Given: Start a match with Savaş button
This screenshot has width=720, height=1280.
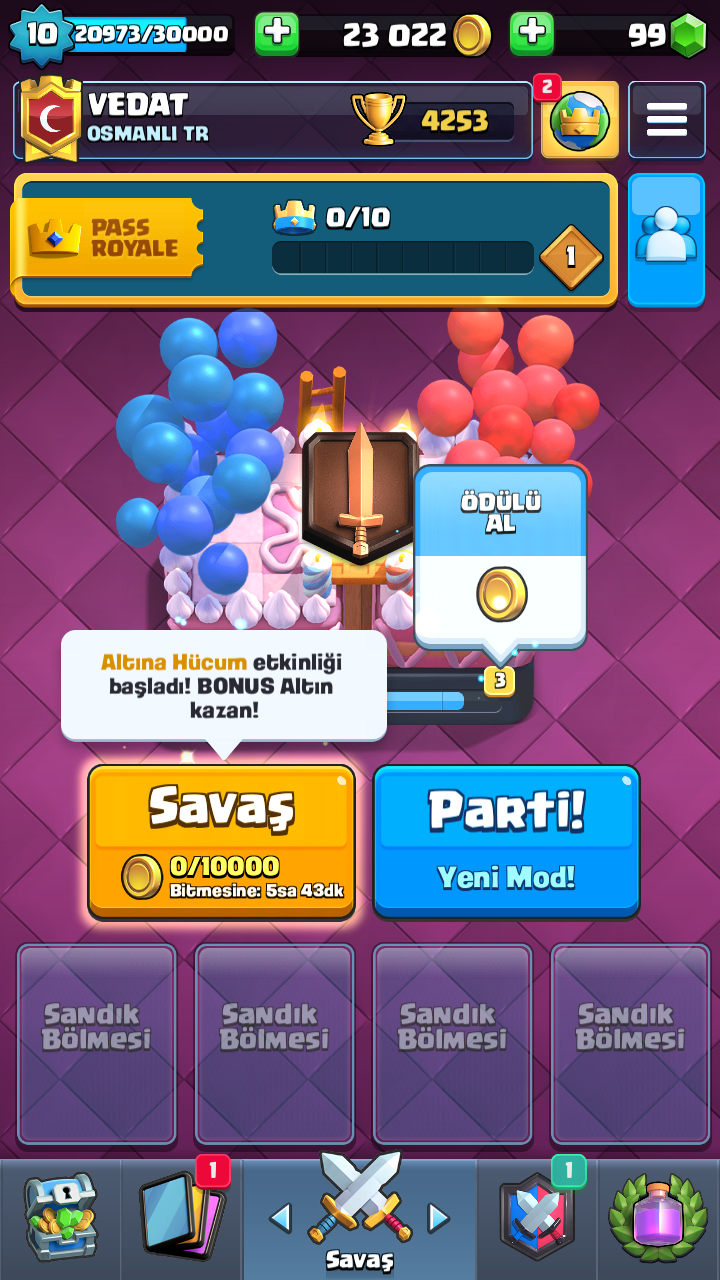Looking at the screenshot, I should [x=221, y=841].
